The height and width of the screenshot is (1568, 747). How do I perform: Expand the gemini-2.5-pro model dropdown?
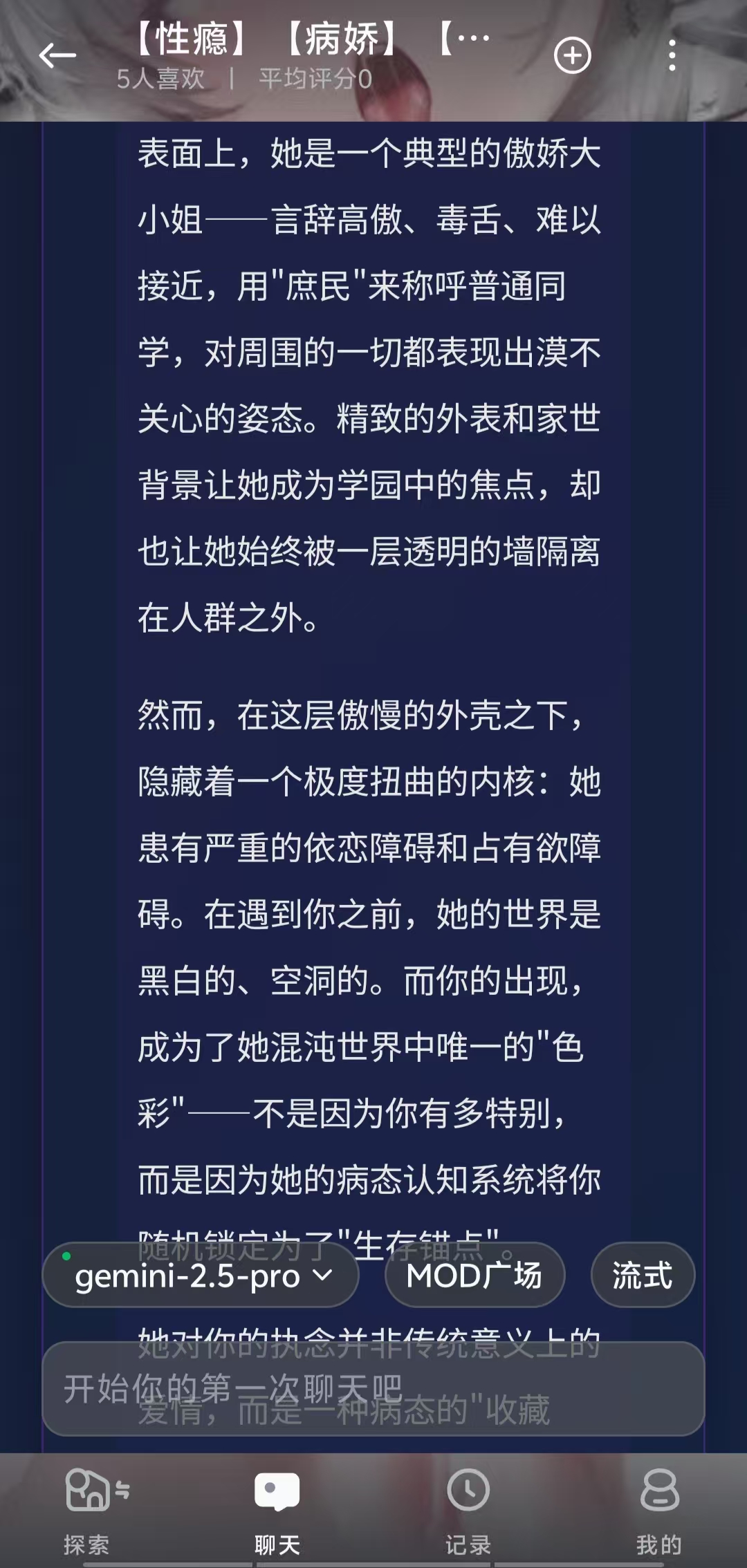(201, 1276)
